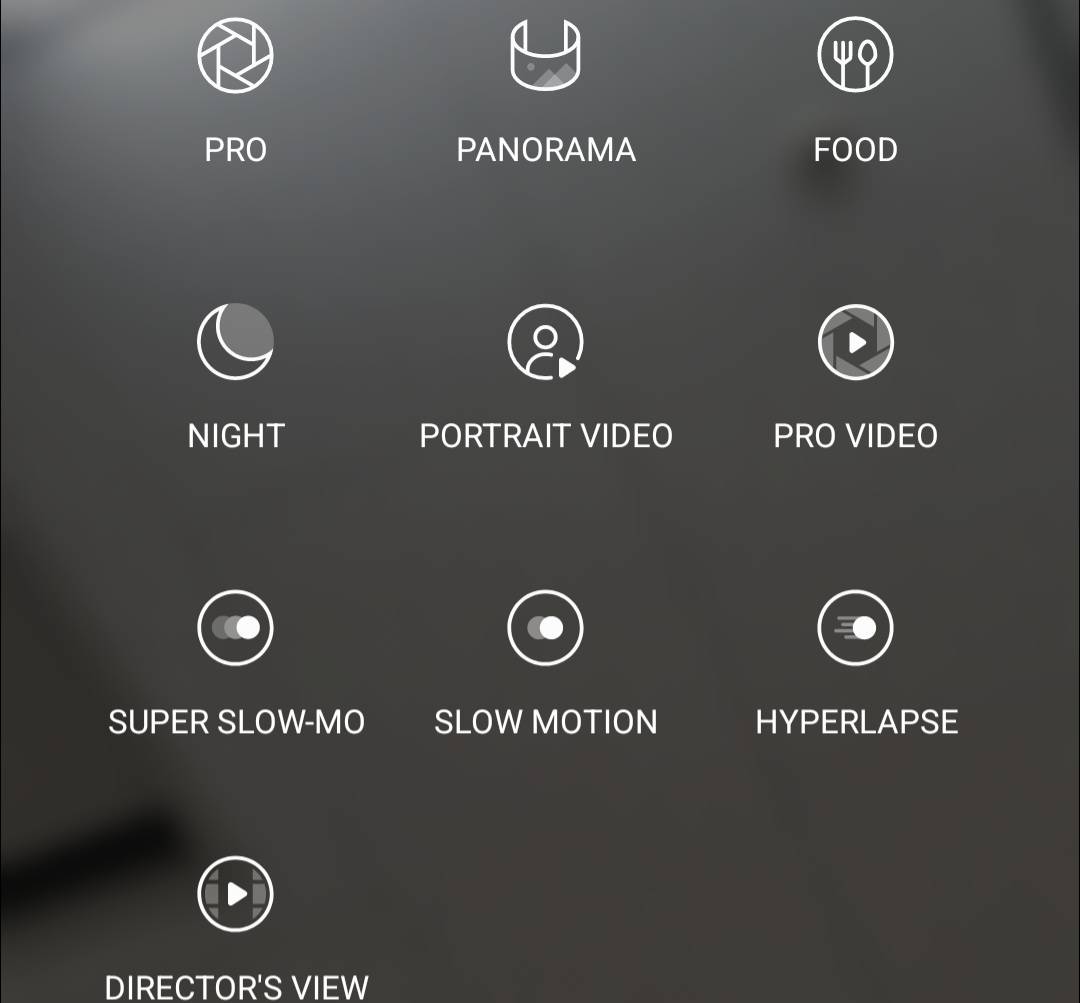Switch to Slow Motion mode
The width and height of the screenshot is (1080, 1003).
[545, 628]
